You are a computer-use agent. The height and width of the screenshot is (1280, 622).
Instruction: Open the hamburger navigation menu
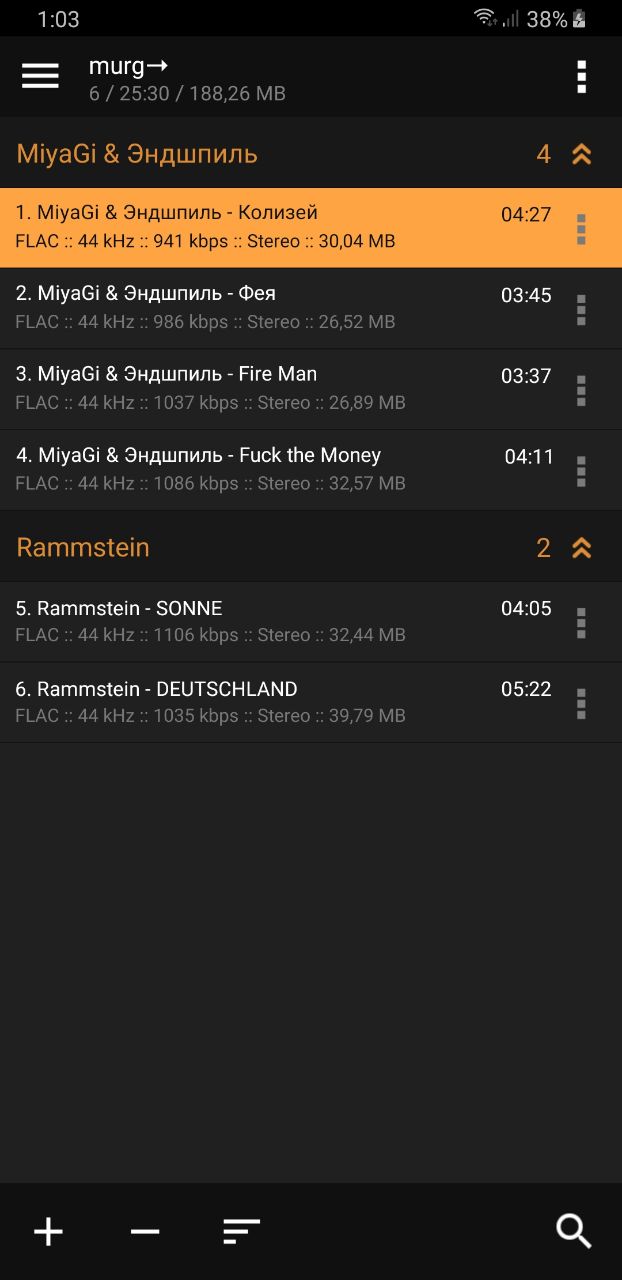point(40,76)
